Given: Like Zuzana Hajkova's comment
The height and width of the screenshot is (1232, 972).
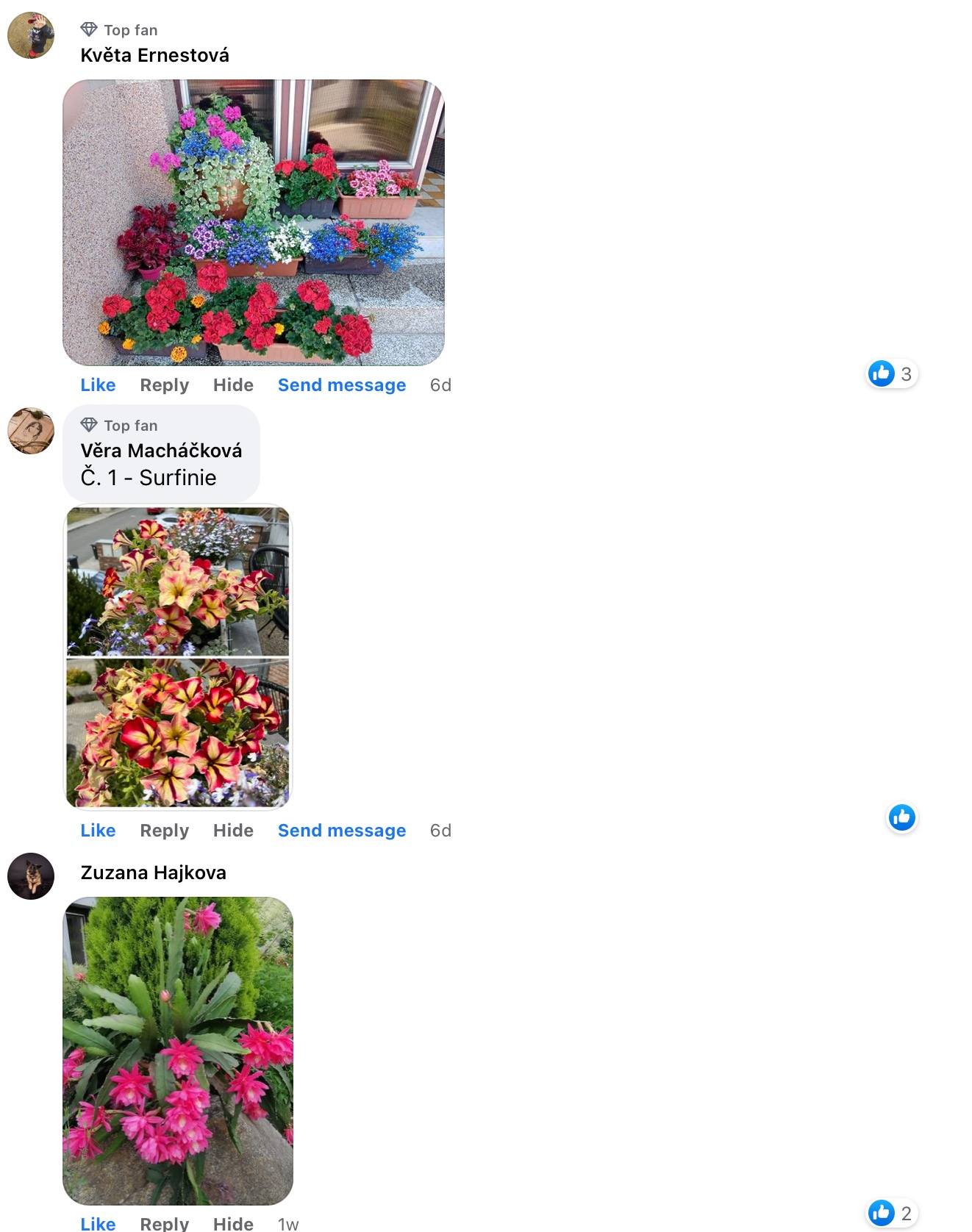Looking at the screenshot, I should [x=98, y=1223].
